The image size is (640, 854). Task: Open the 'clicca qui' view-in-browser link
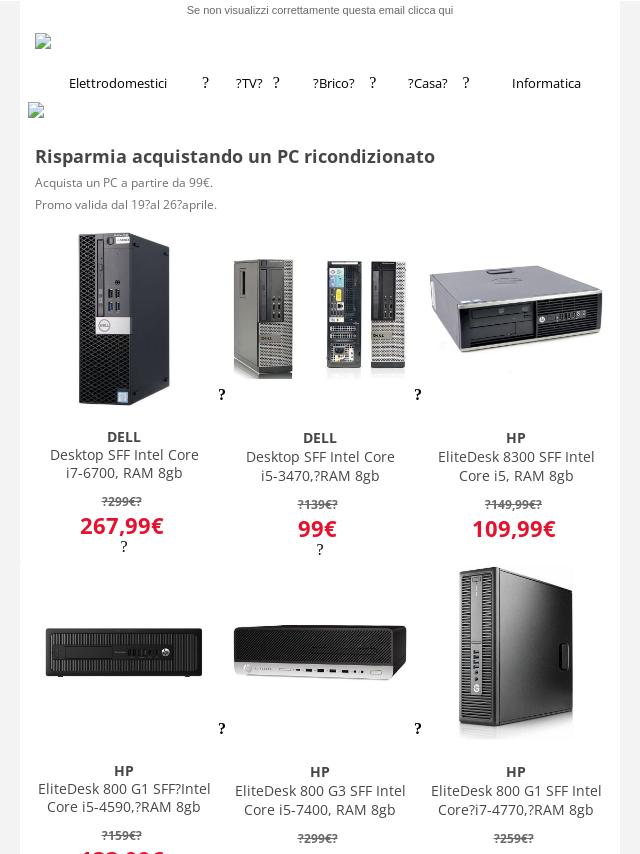430,10
